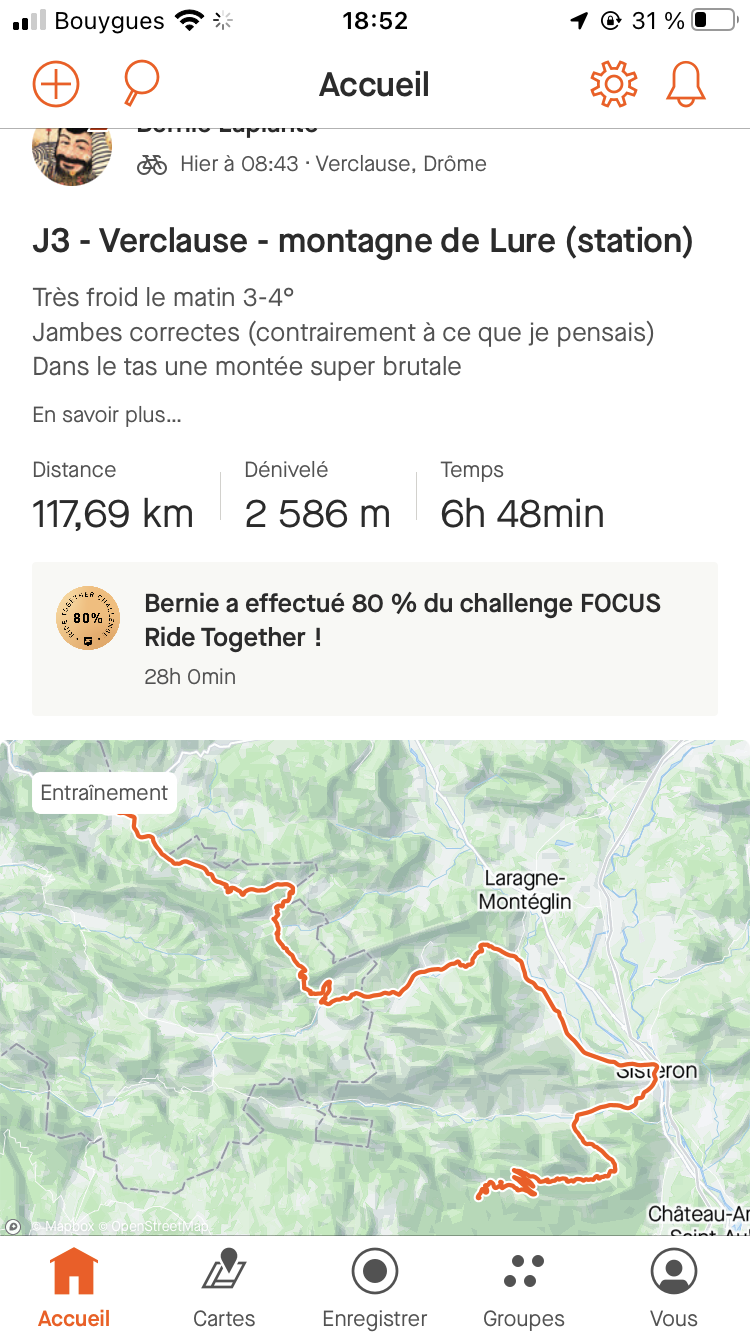Switch to the Vous tab
The height and width of the screenshot is (1334, 750).
click(674, 1289)
